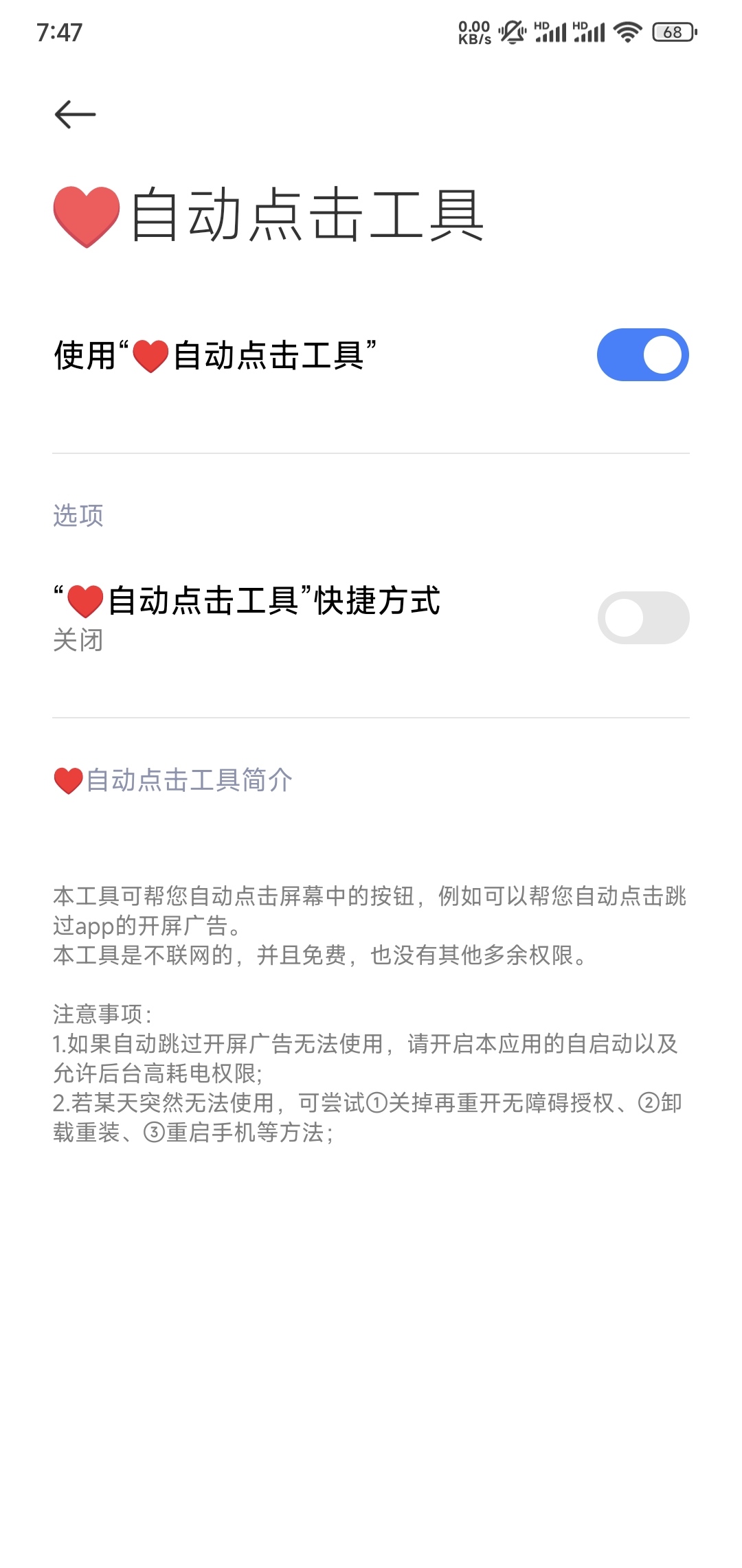742x1568 pixels.
Task: Enable the 自动点击工具 快捷方式 switch
Action: tap(642, 617)
